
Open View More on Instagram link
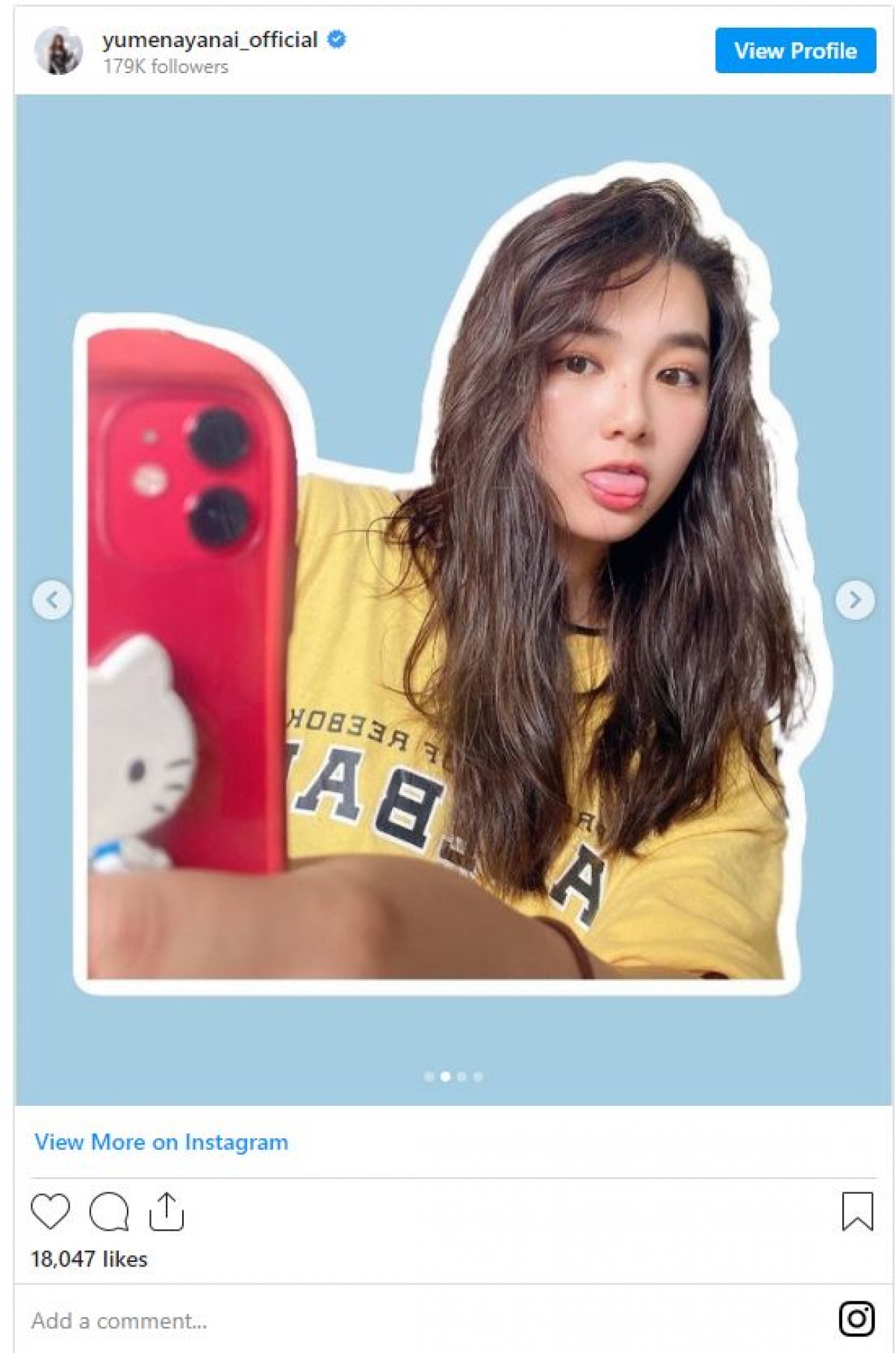161,1142
